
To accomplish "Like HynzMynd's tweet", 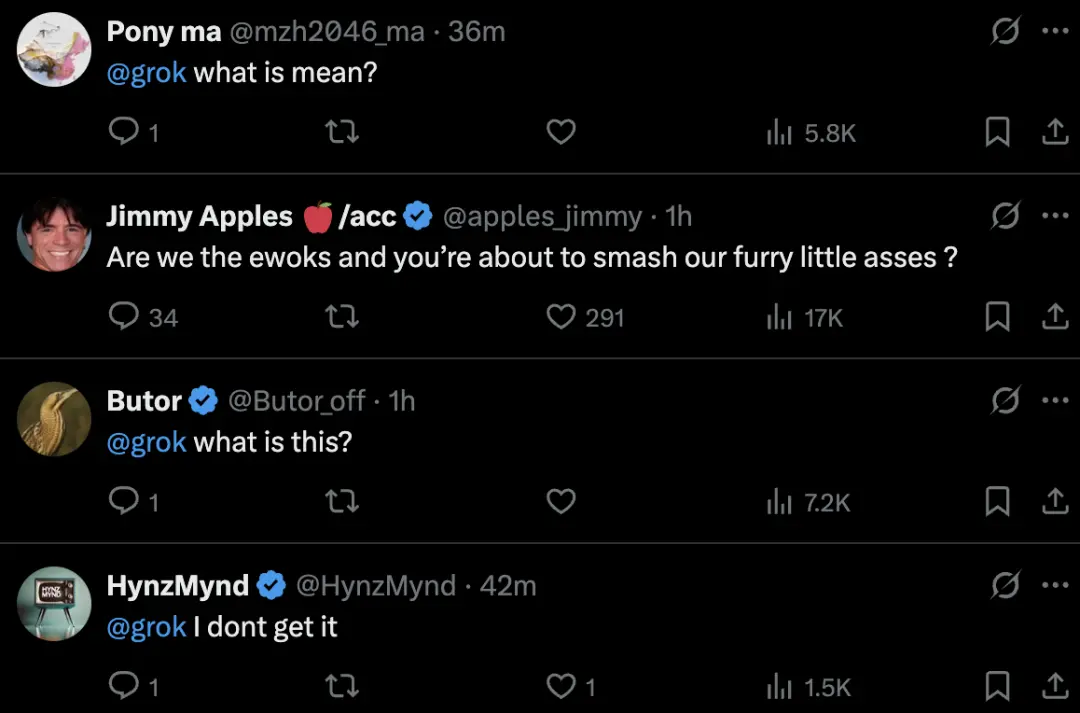I will pos(561,686).
